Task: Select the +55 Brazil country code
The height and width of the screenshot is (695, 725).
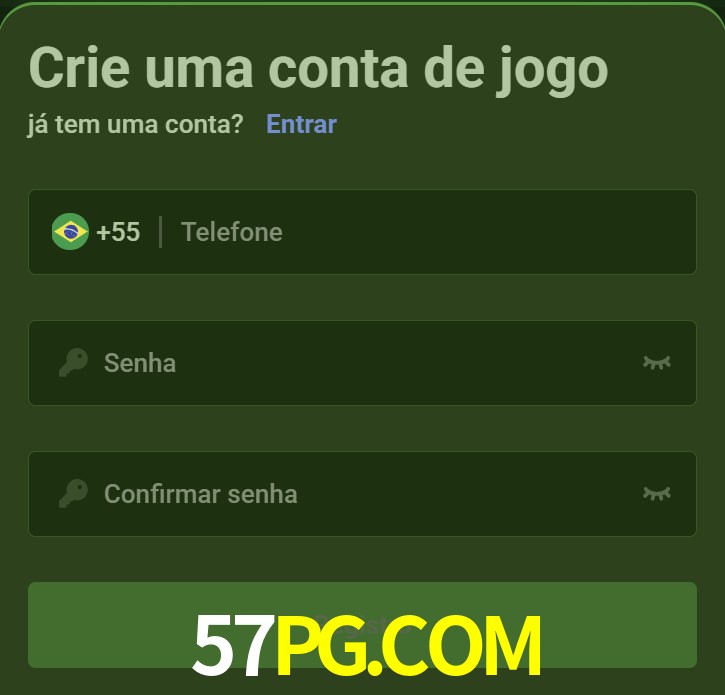Action: tap(97, 232)
